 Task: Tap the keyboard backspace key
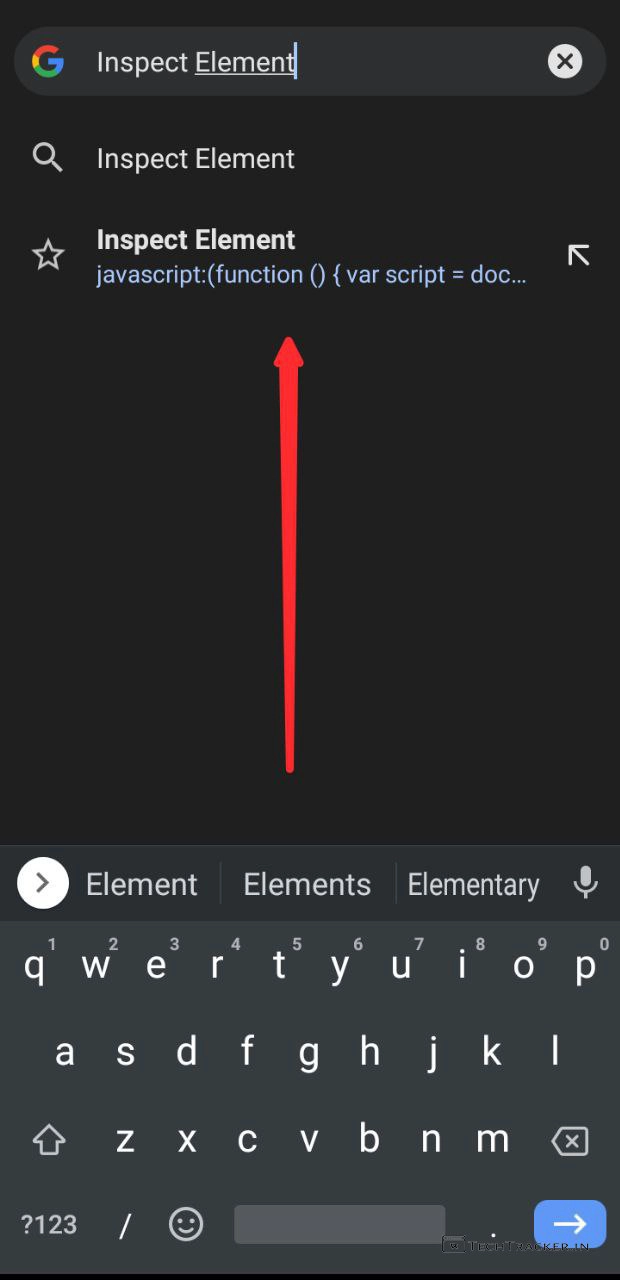[x=570, y=1141]
